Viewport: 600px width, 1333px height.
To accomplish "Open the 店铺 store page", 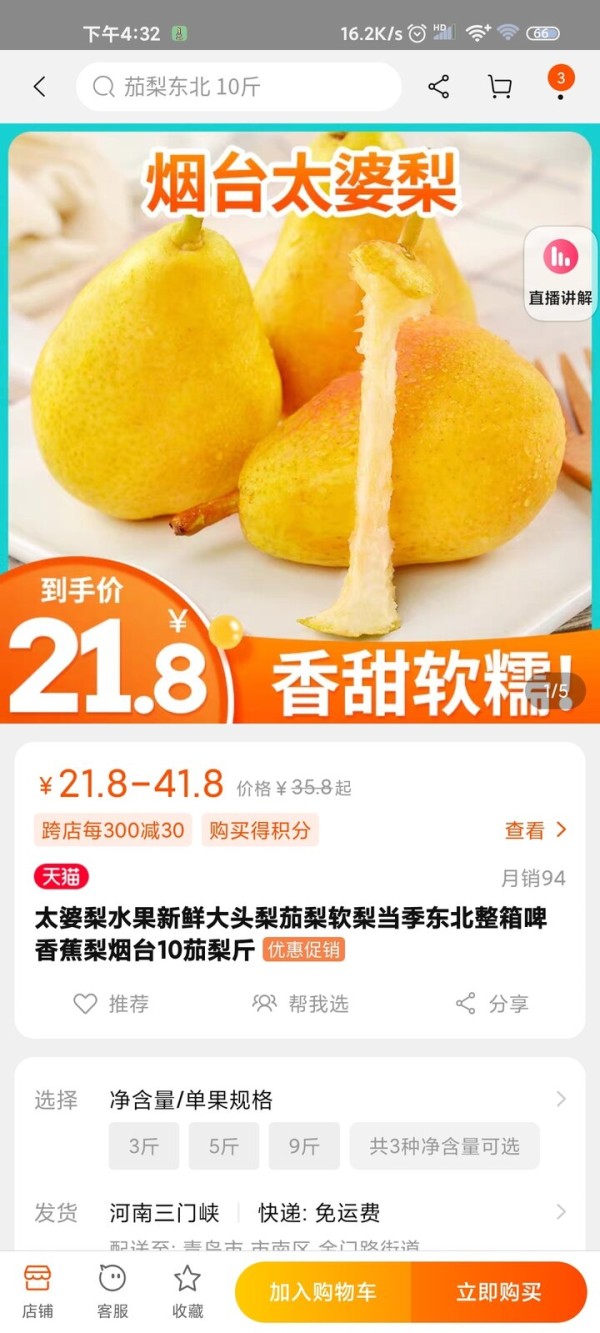I will click(38, 1290).
